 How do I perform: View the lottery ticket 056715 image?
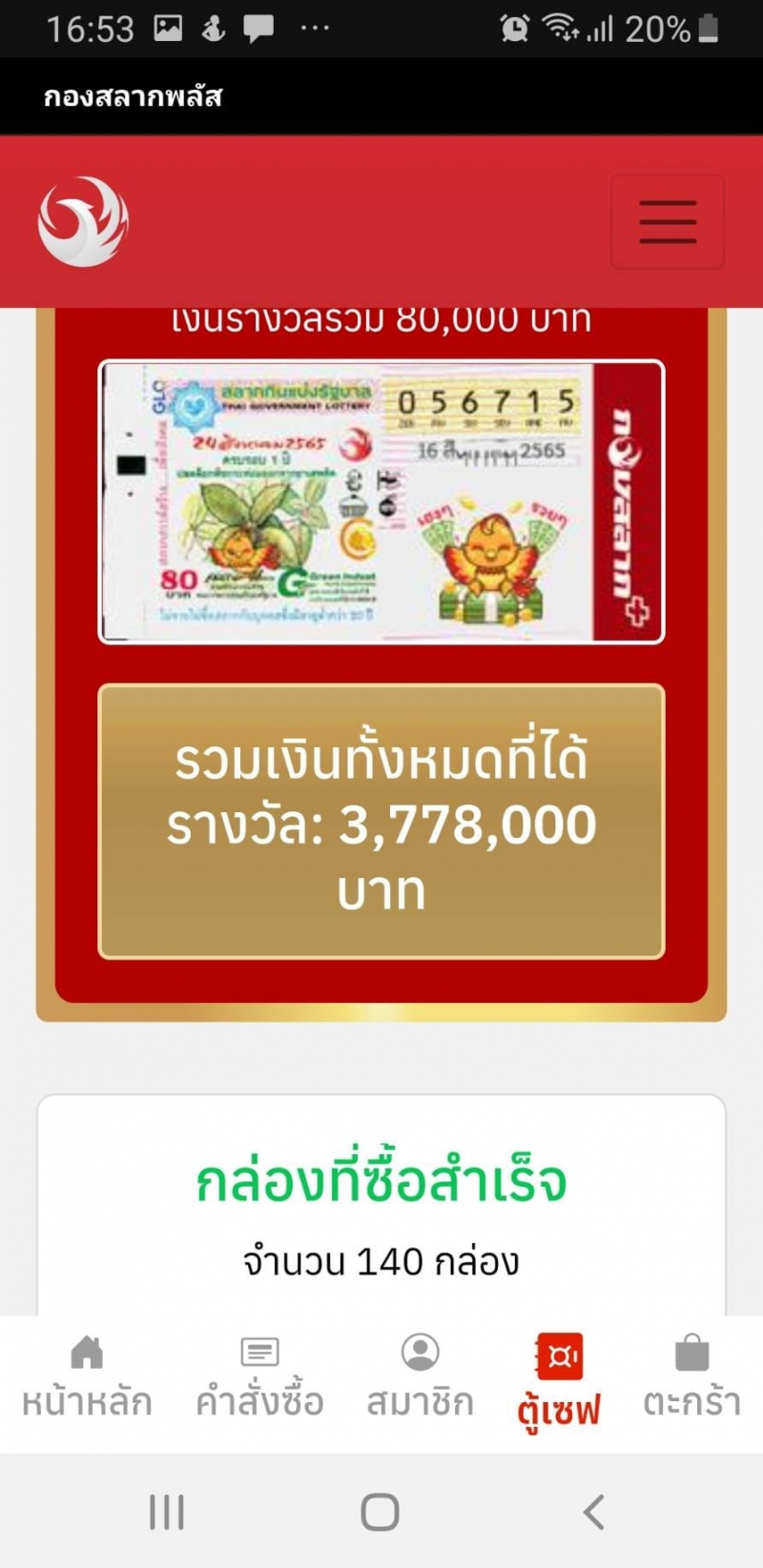pyautogui.click(x=381, y=501)
